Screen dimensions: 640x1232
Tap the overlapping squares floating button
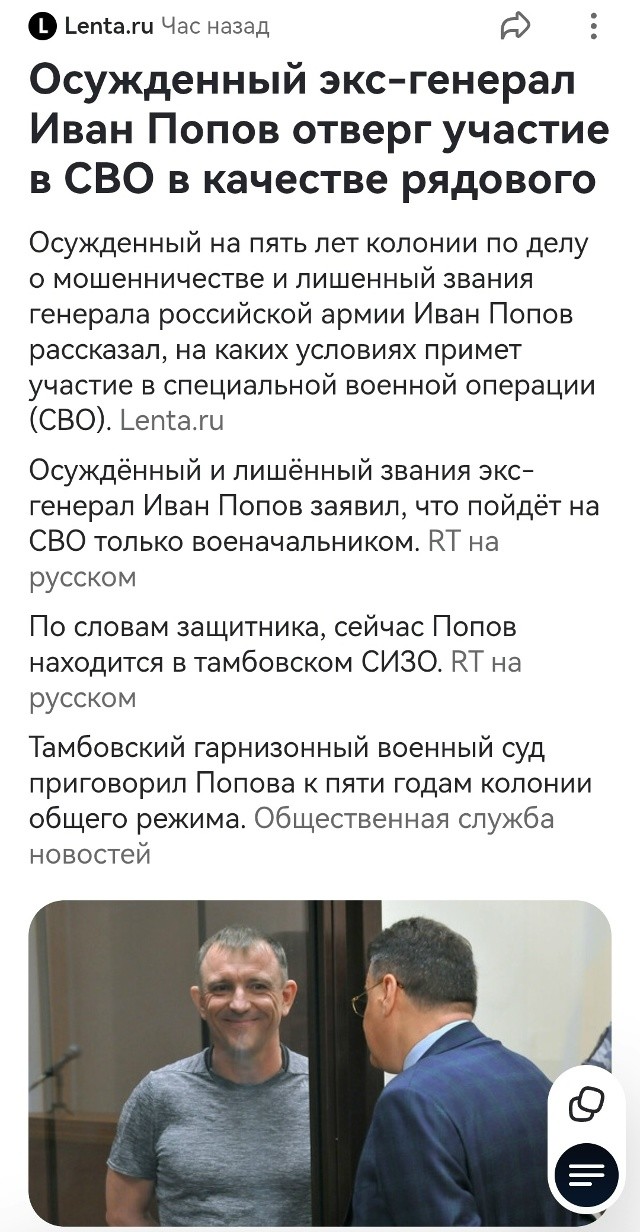tap(586, 1104)
